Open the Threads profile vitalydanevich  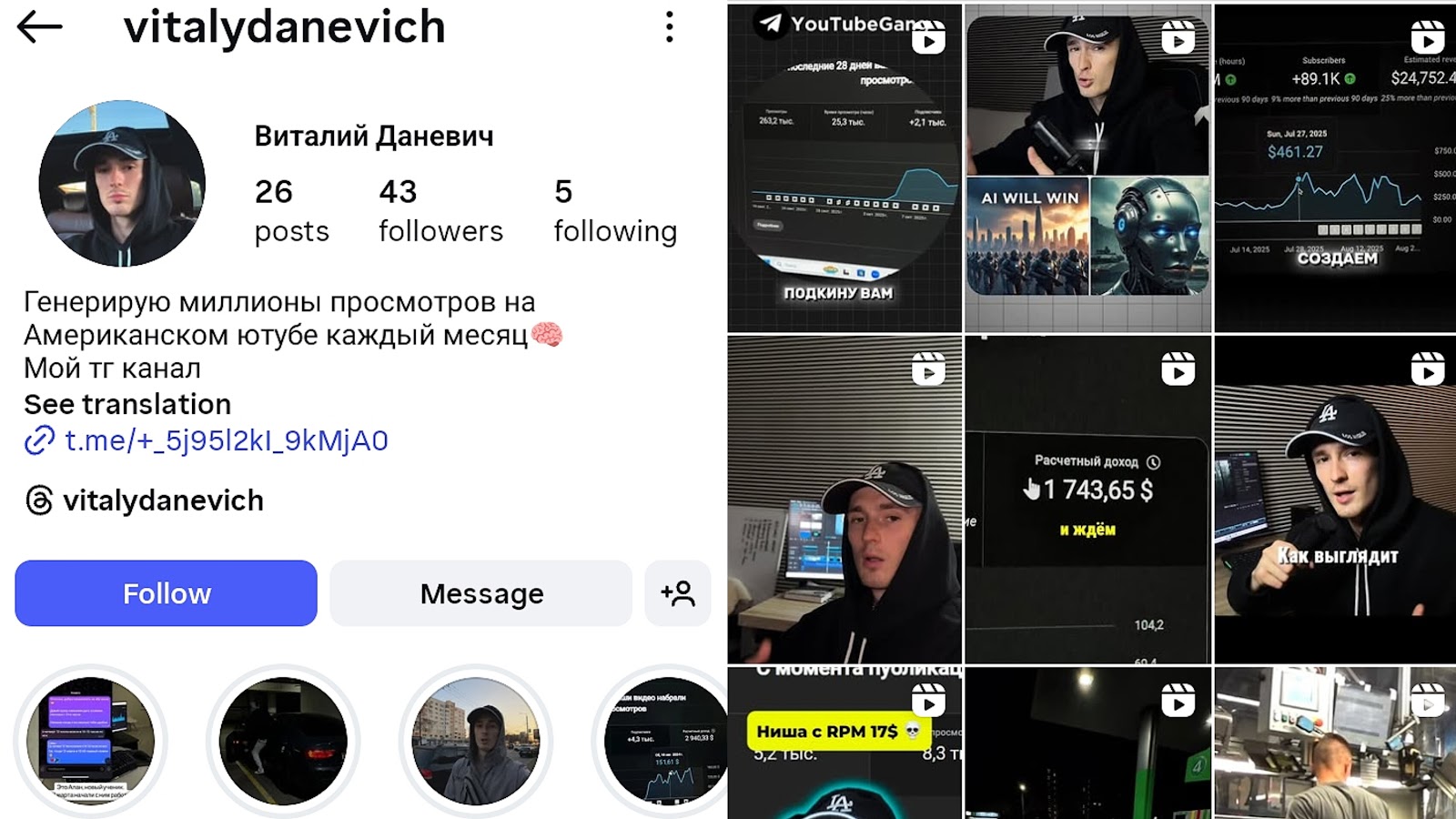click(162, 500)
